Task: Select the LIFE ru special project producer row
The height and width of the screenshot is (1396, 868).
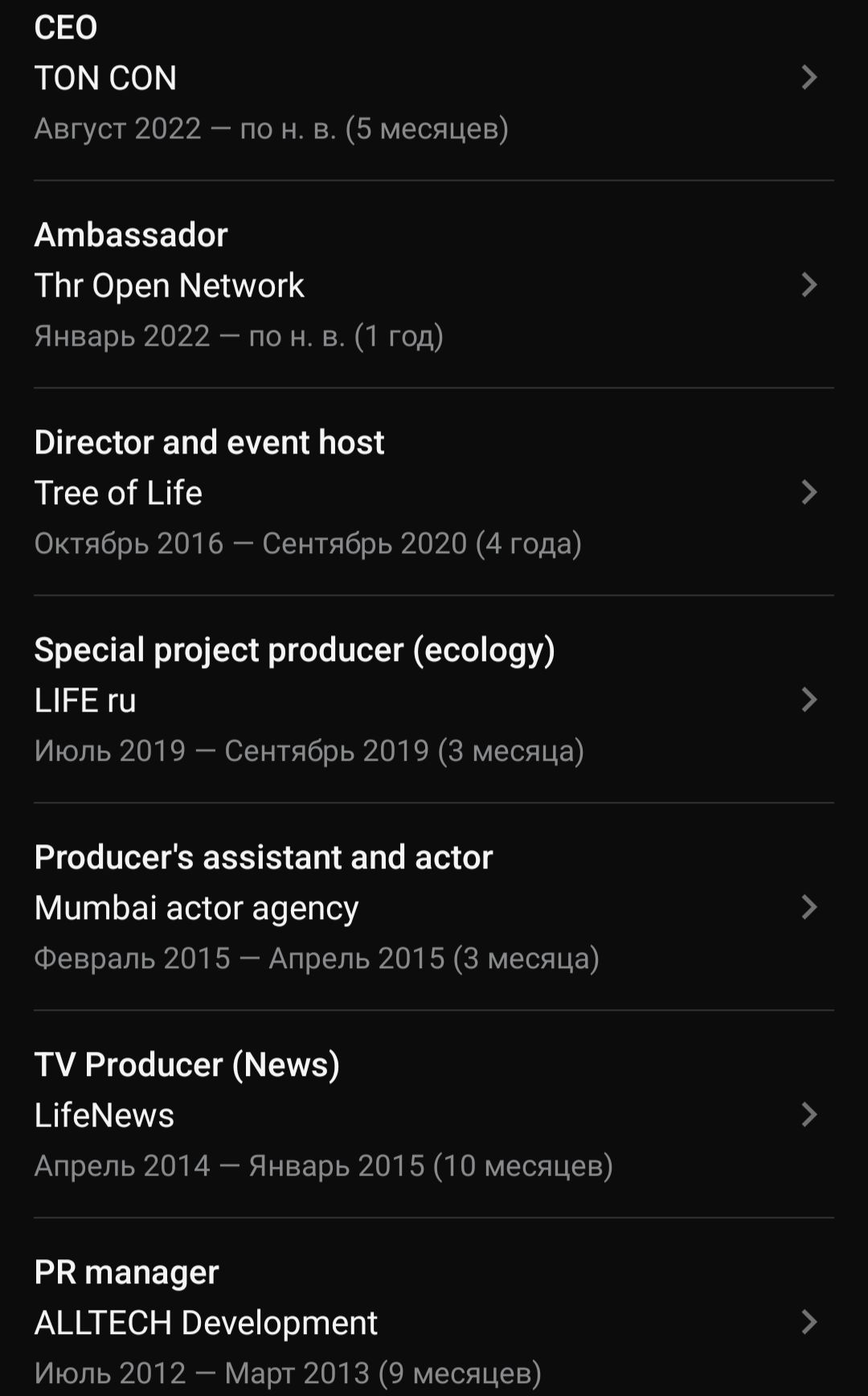Action: [x=434, y=700]
